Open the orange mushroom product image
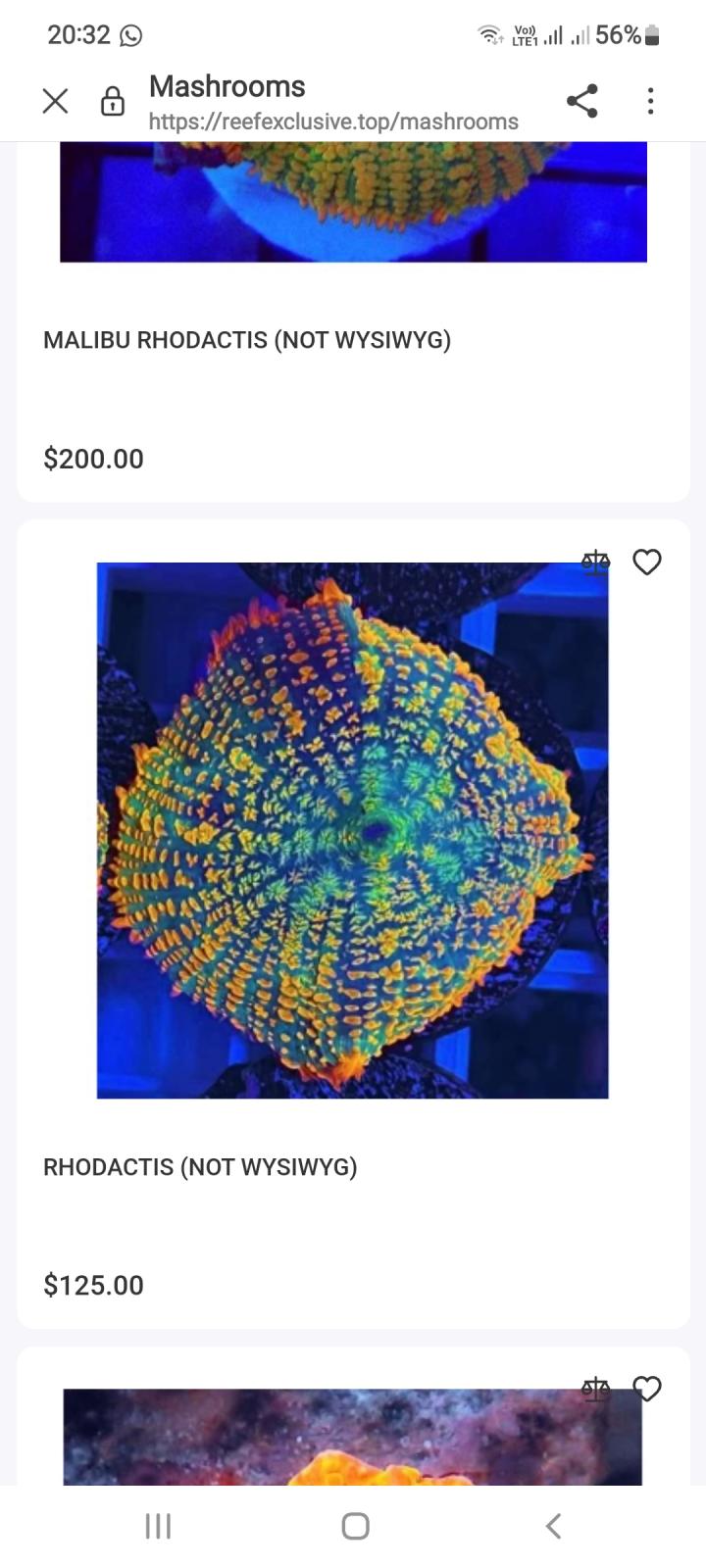Image resolution: width=706 pixels, height=1568 pixels. [x=353, y=1441]
